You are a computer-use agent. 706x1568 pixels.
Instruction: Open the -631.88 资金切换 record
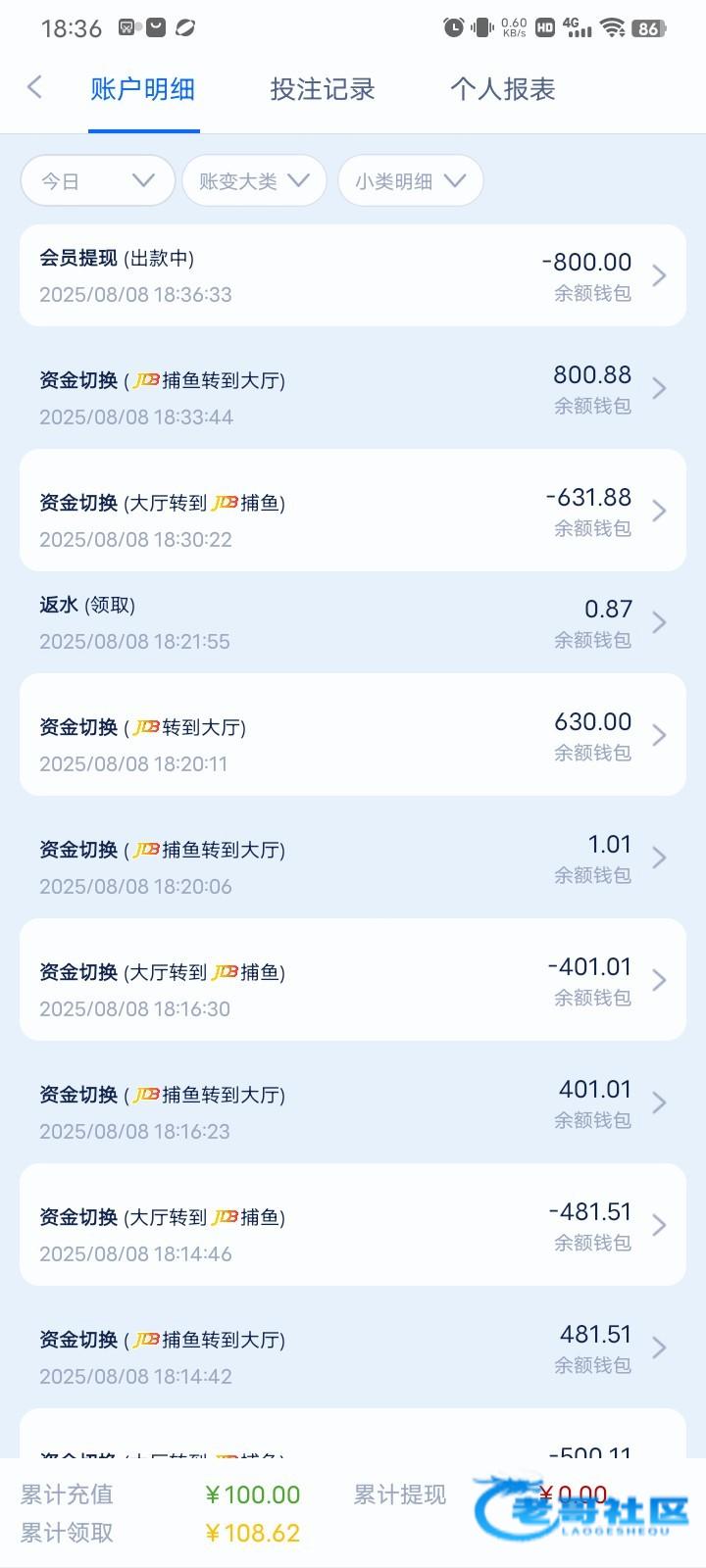353,511
